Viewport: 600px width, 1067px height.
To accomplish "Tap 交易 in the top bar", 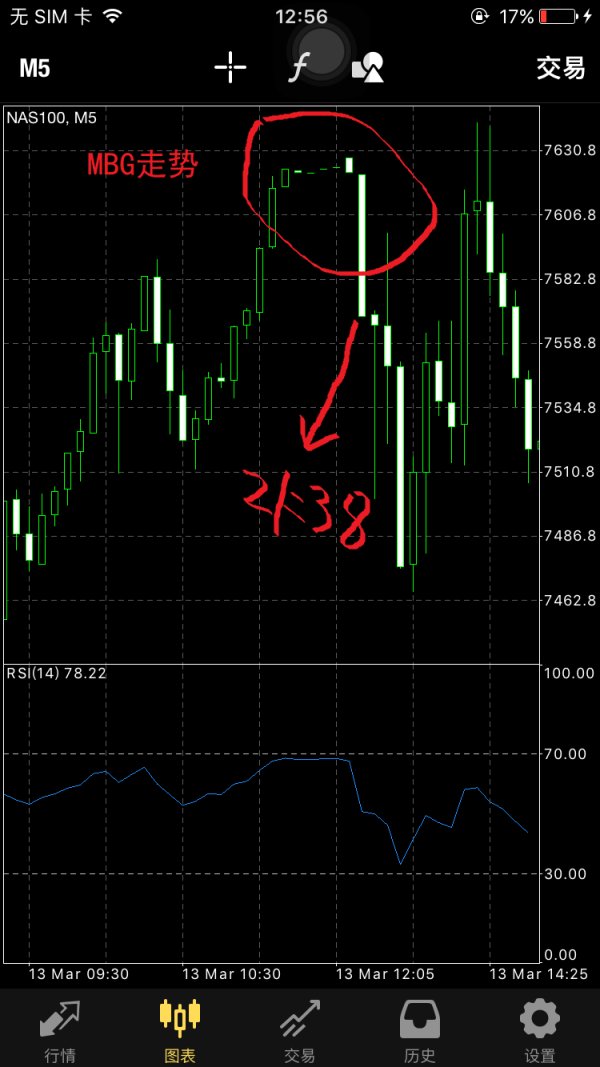I will [x=561, y=68].
